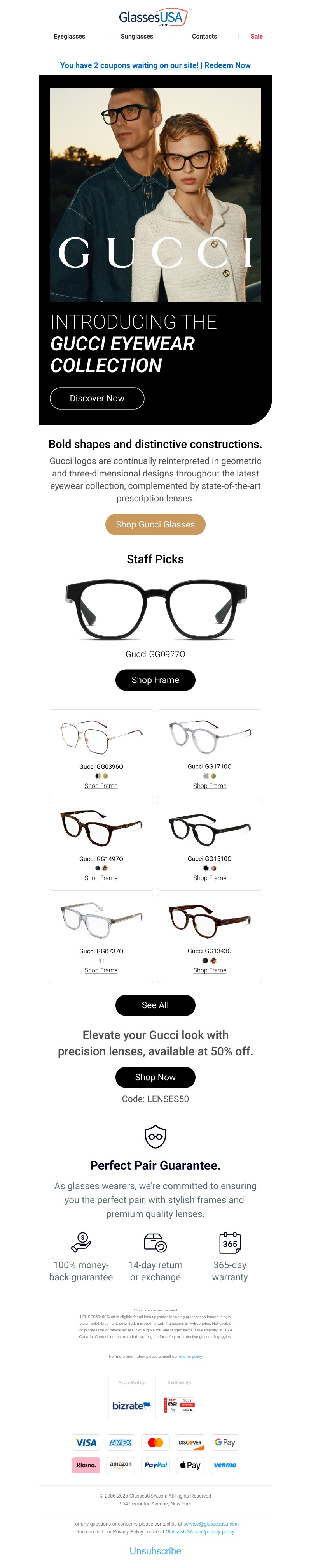This screenshot has width=311, height=1568.
Task: Open Shop Frame for Gucci GG0396O
Action: 101,786
